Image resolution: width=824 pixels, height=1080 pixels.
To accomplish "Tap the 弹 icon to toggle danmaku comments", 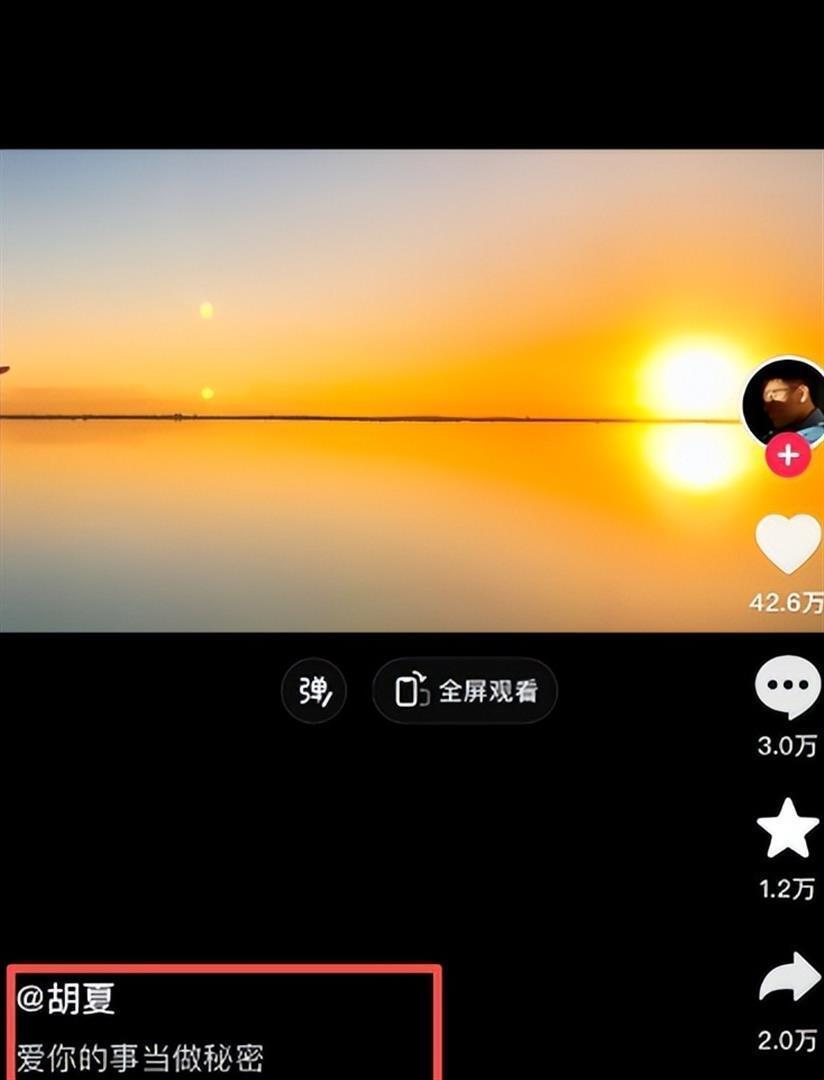I will (313, 690).
